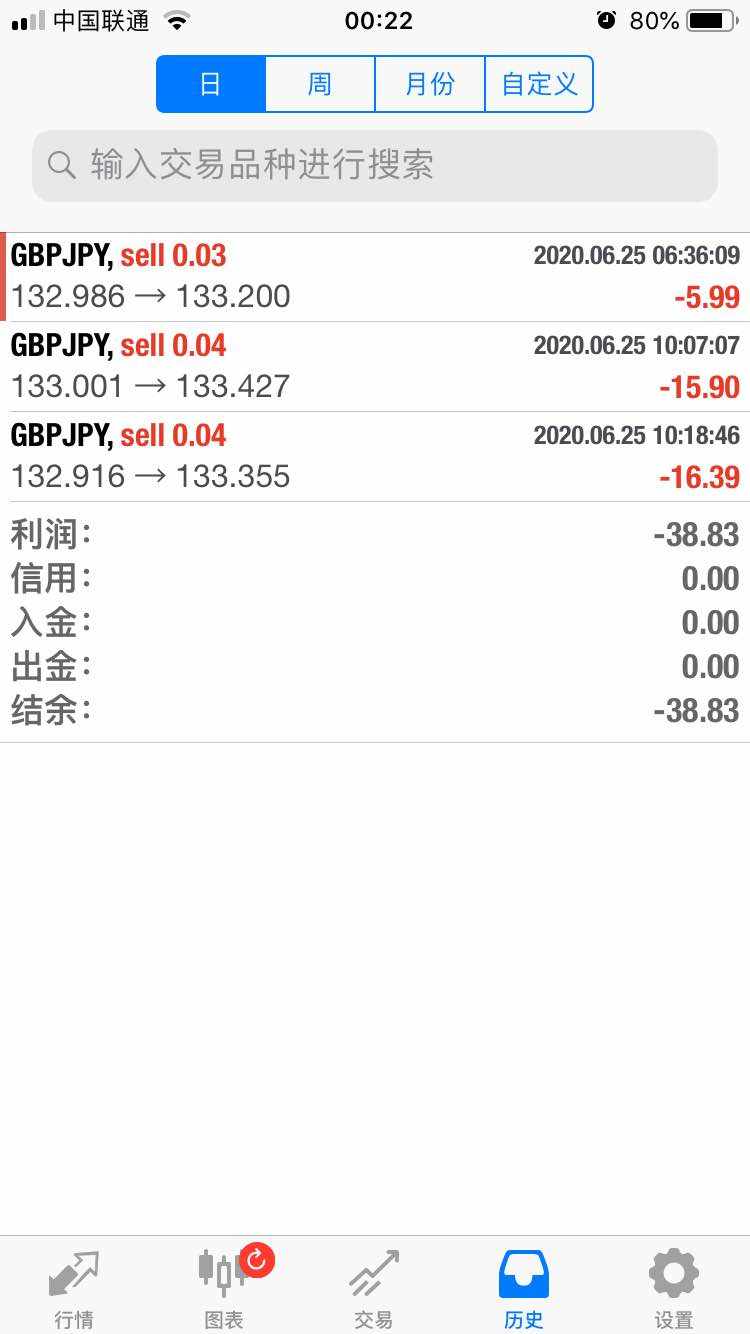The image size is (750, 1334).
Task: Tap the 历史 history tab
Action: 524,1288
